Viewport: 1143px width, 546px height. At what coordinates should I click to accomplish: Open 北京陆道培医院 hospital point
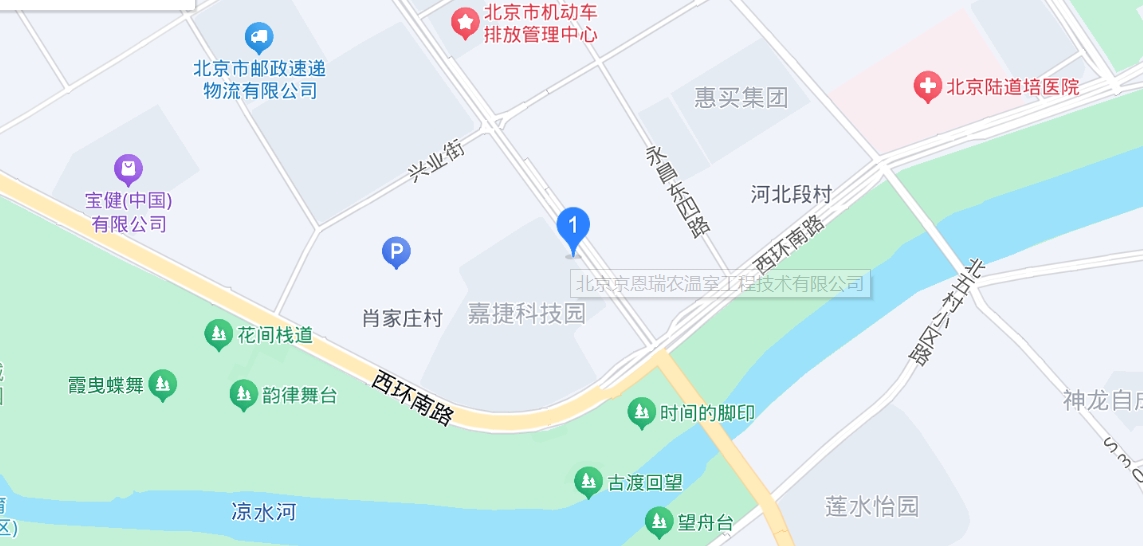click(927, 87)
